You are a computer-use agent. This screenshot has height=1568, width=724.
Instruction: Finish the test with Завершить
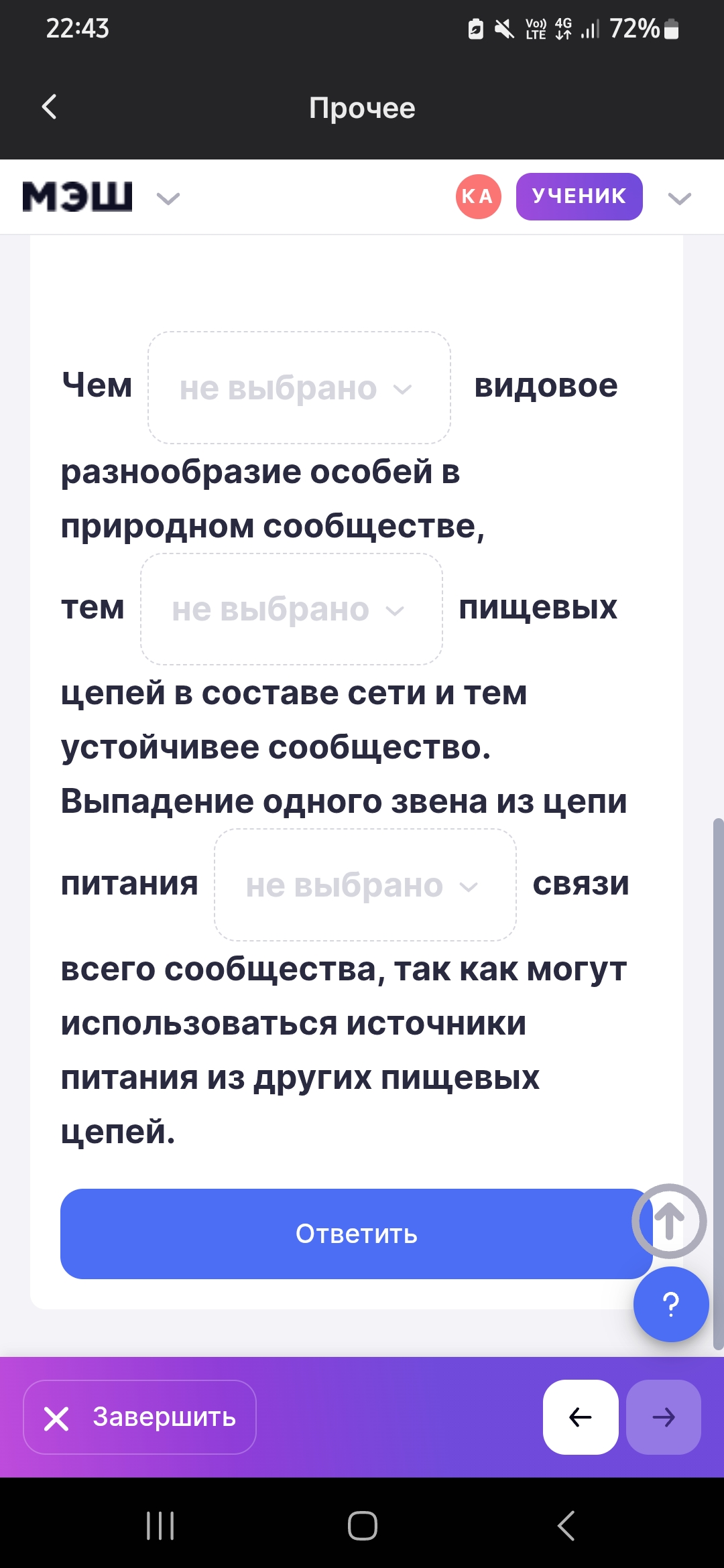pyautogui.click(x=139, y=1417)
